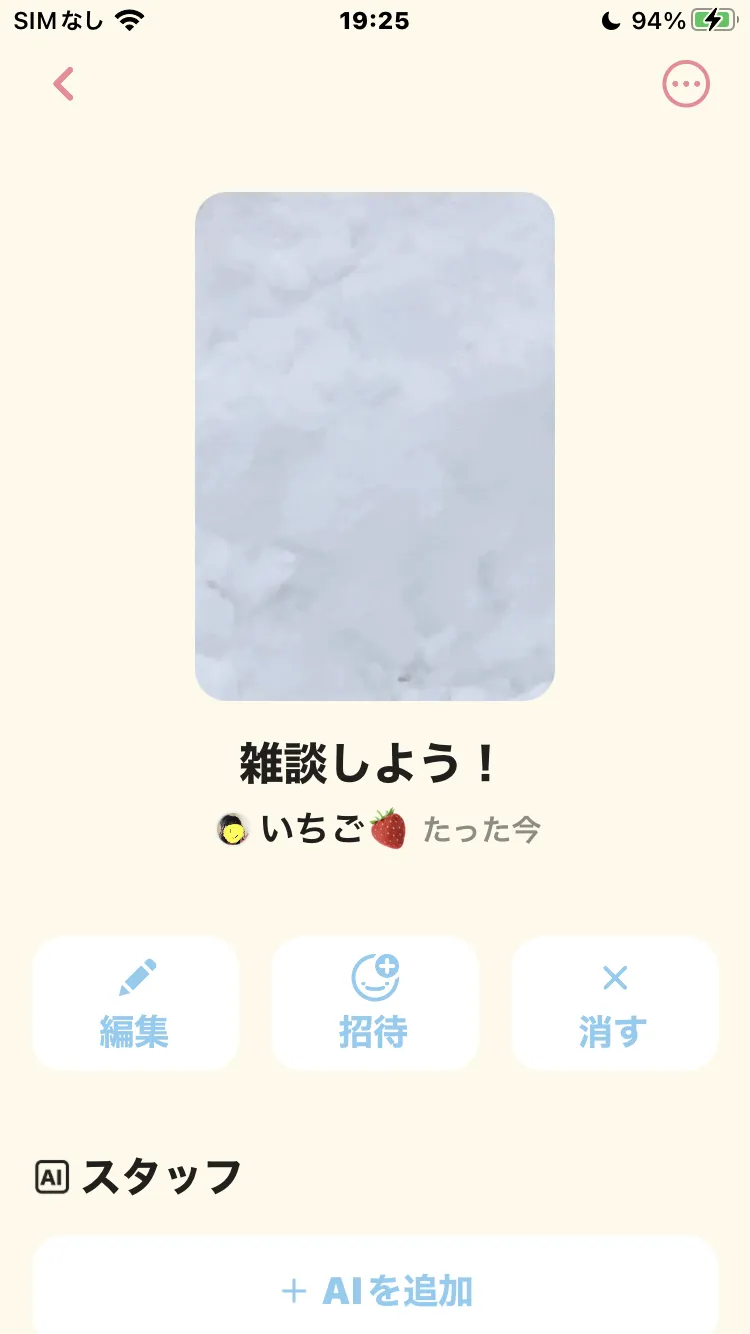Image resolution: width=750 pixels, height=1334 pixels.
Task: Invite someone with the 招待 button
Action: click(375, 1003)
